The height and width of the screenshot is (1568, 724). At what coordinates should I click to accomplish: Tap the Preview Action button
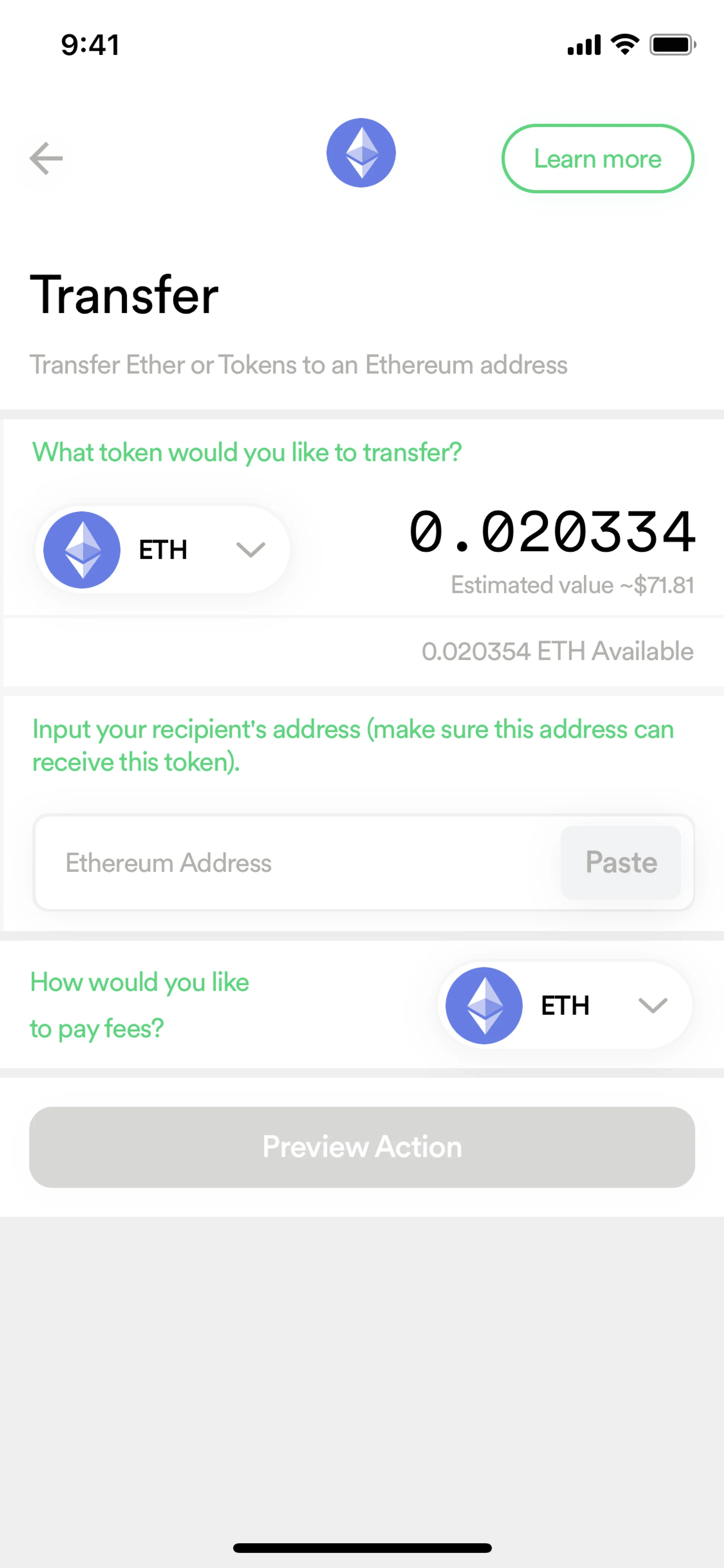pos(362,1147)
